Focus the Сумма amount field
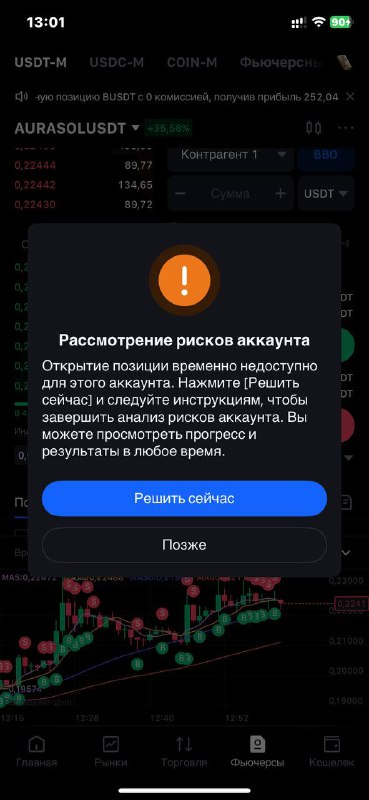 [230, 193]
